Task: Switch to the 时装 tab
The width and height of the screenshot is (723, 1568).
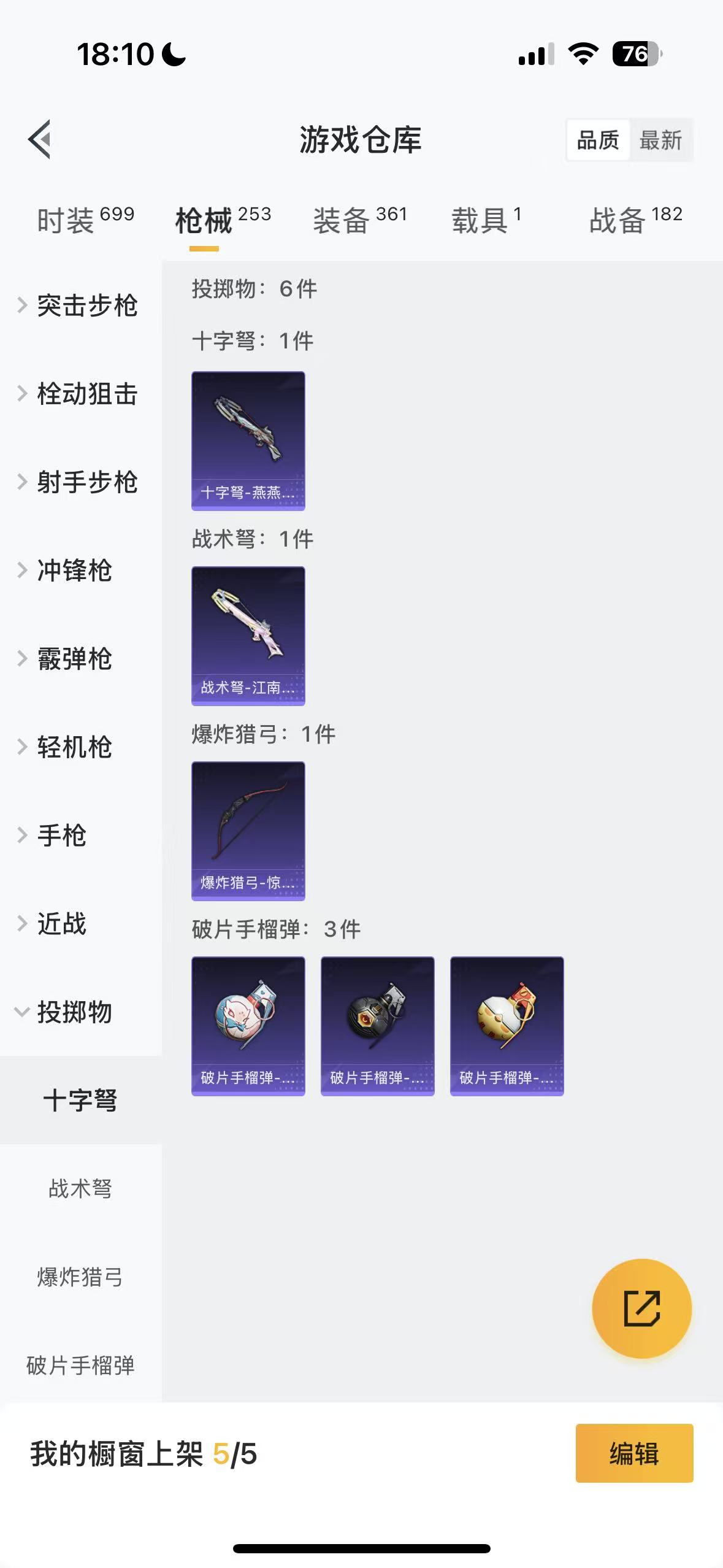Action: click(x=85, y=220)
